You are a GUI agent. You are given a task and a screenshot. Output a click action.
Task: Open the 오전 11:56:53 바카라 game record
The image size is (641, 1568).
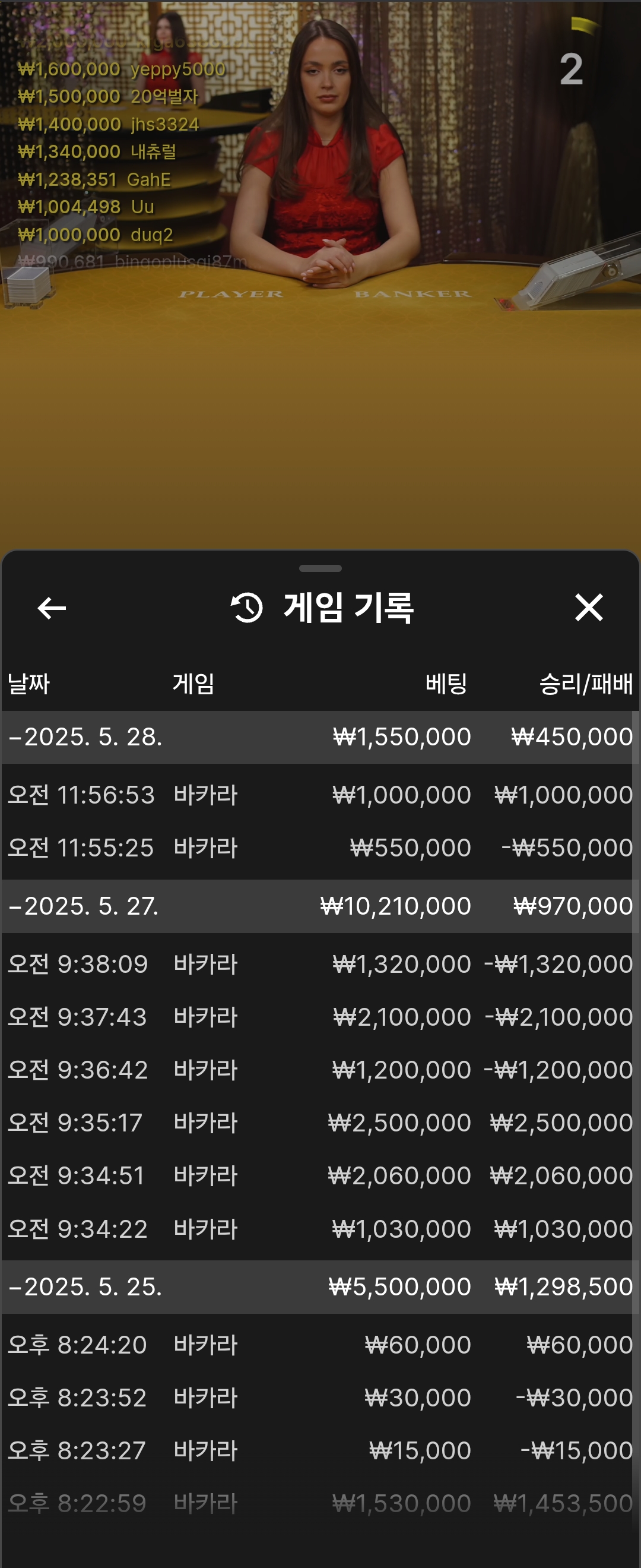(320, 795)
